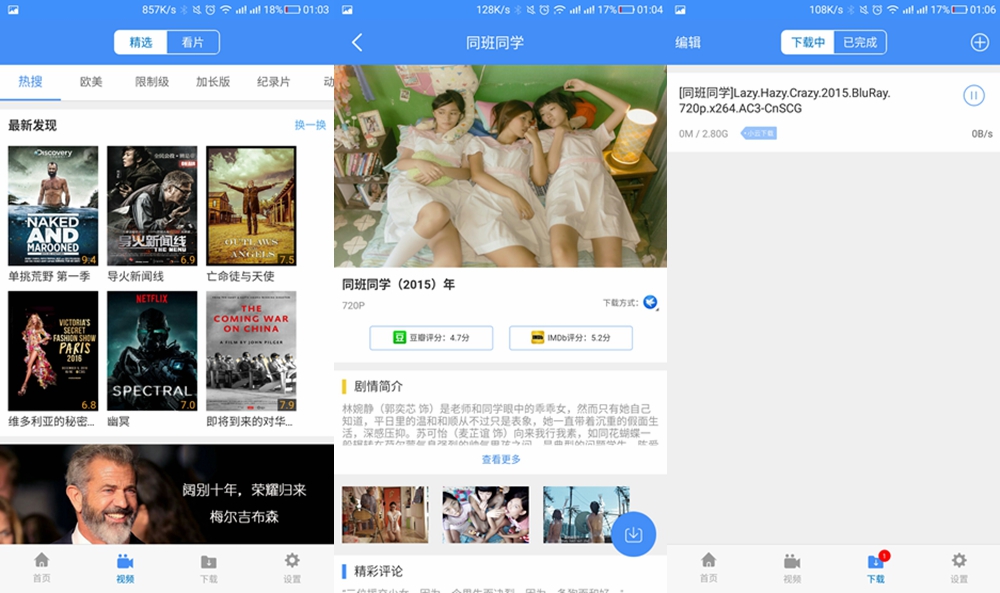Open the 导火新闻线 movie card

[152, 206]
